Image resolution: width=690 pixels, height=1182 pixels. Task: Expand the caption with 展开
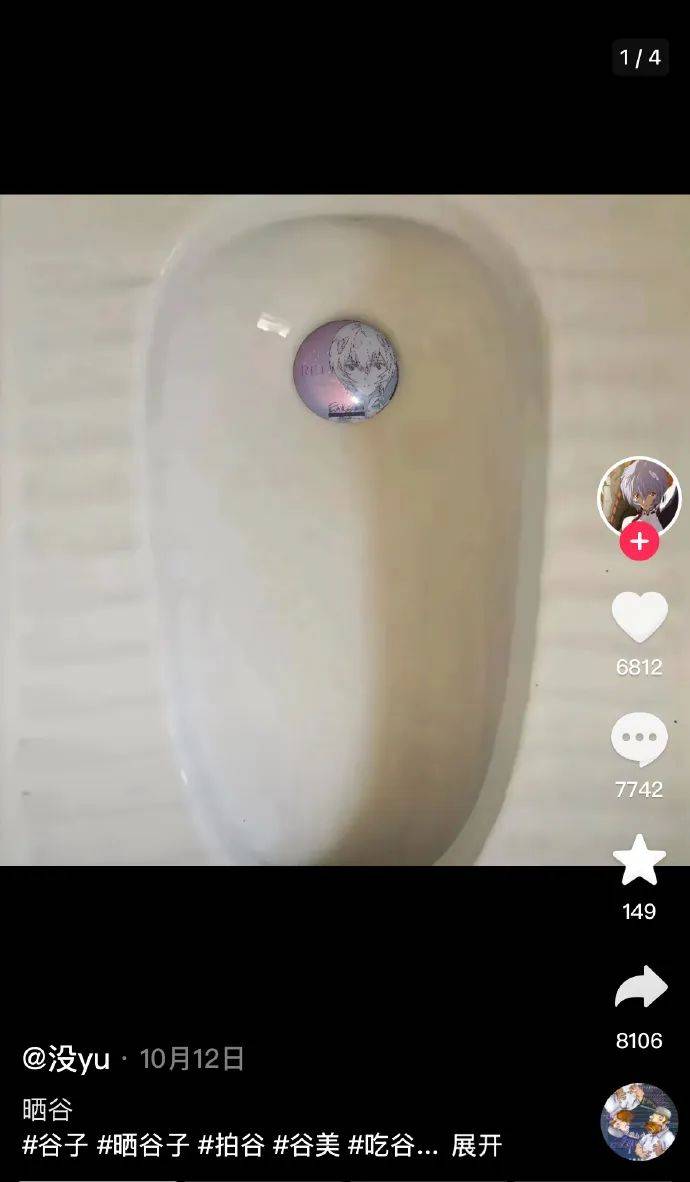(476, 1145)
